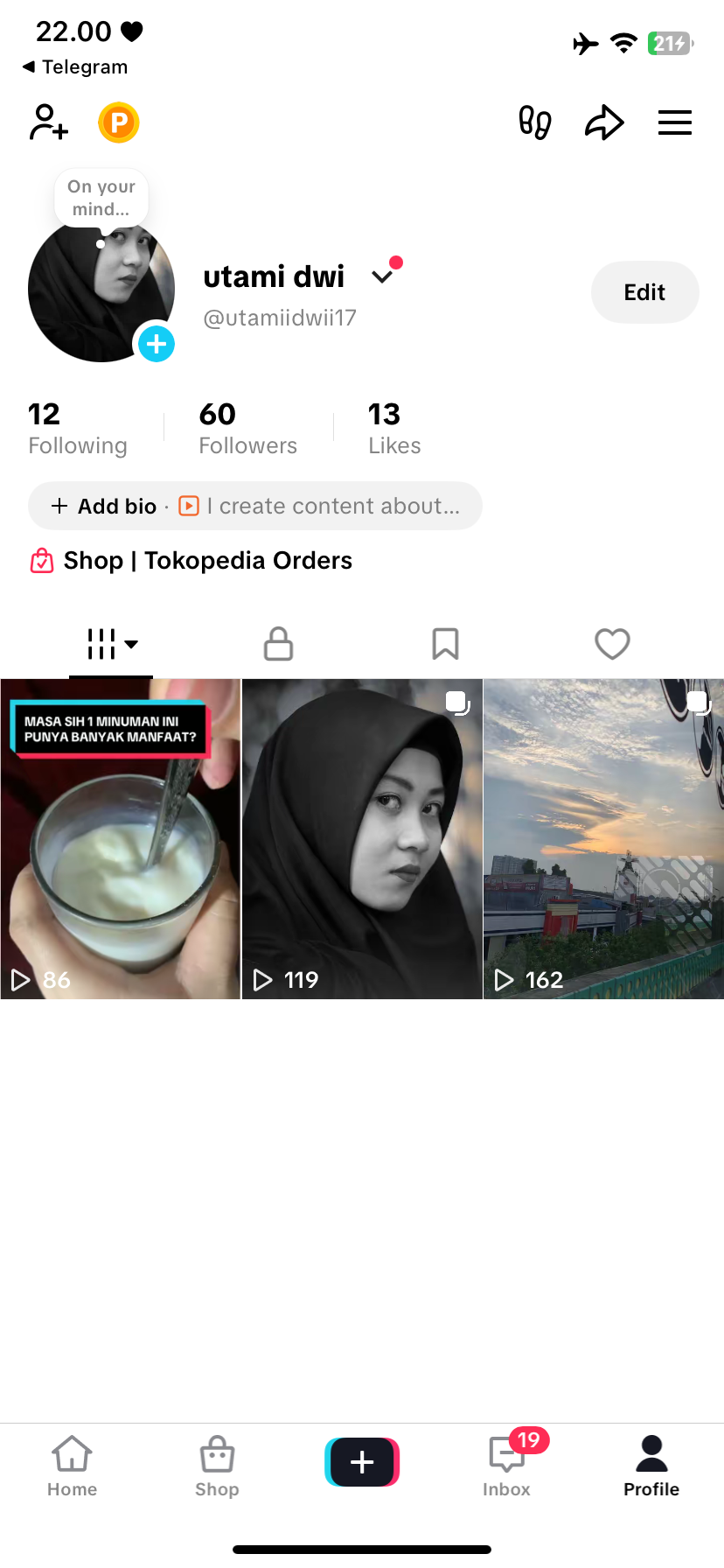
Task: Switch to the liked videos heart tab
Action: click(612, 644)
